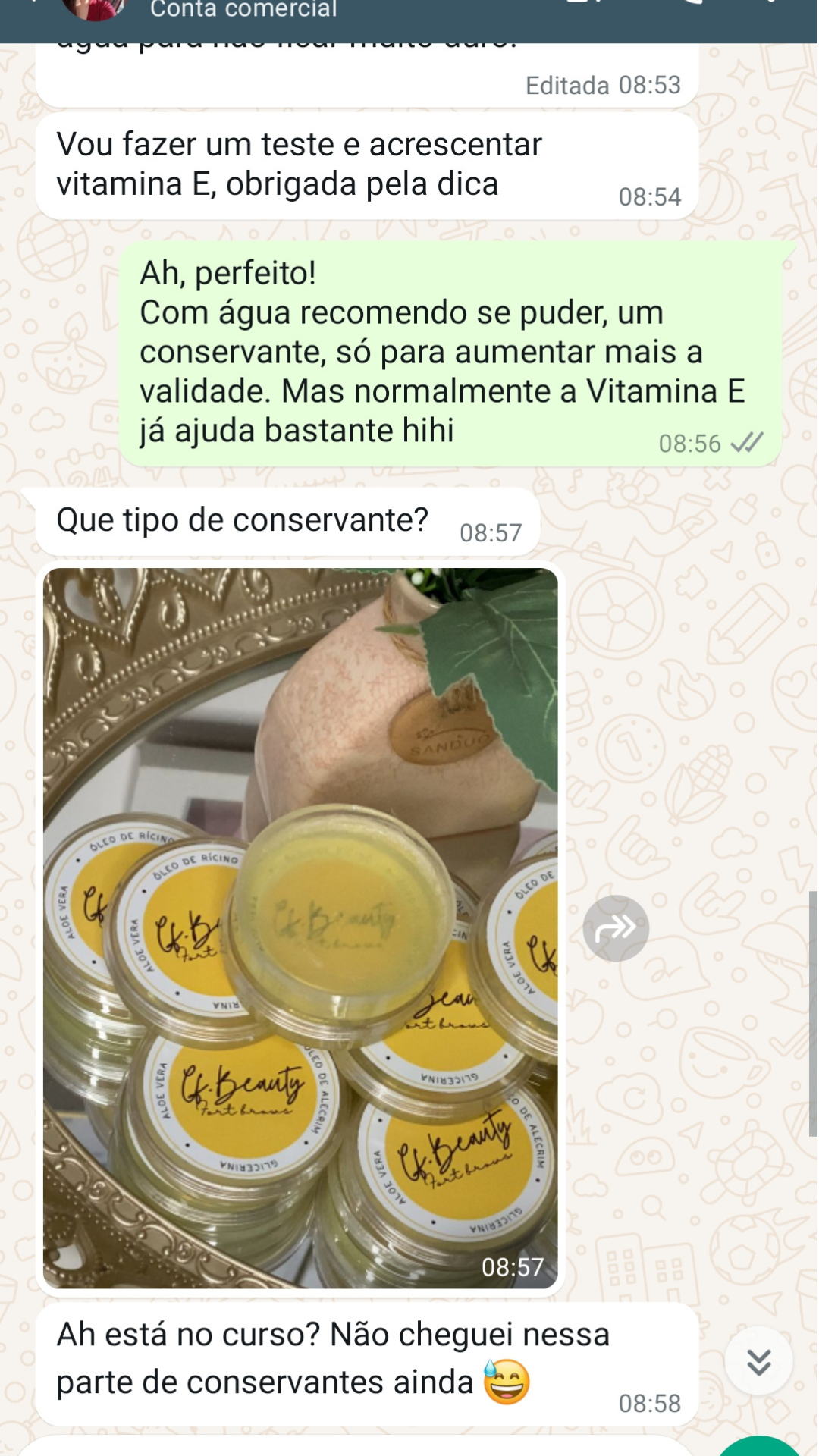Forward the received photo of the jars
Viewport: 819px width, 1456px height.
616,927
